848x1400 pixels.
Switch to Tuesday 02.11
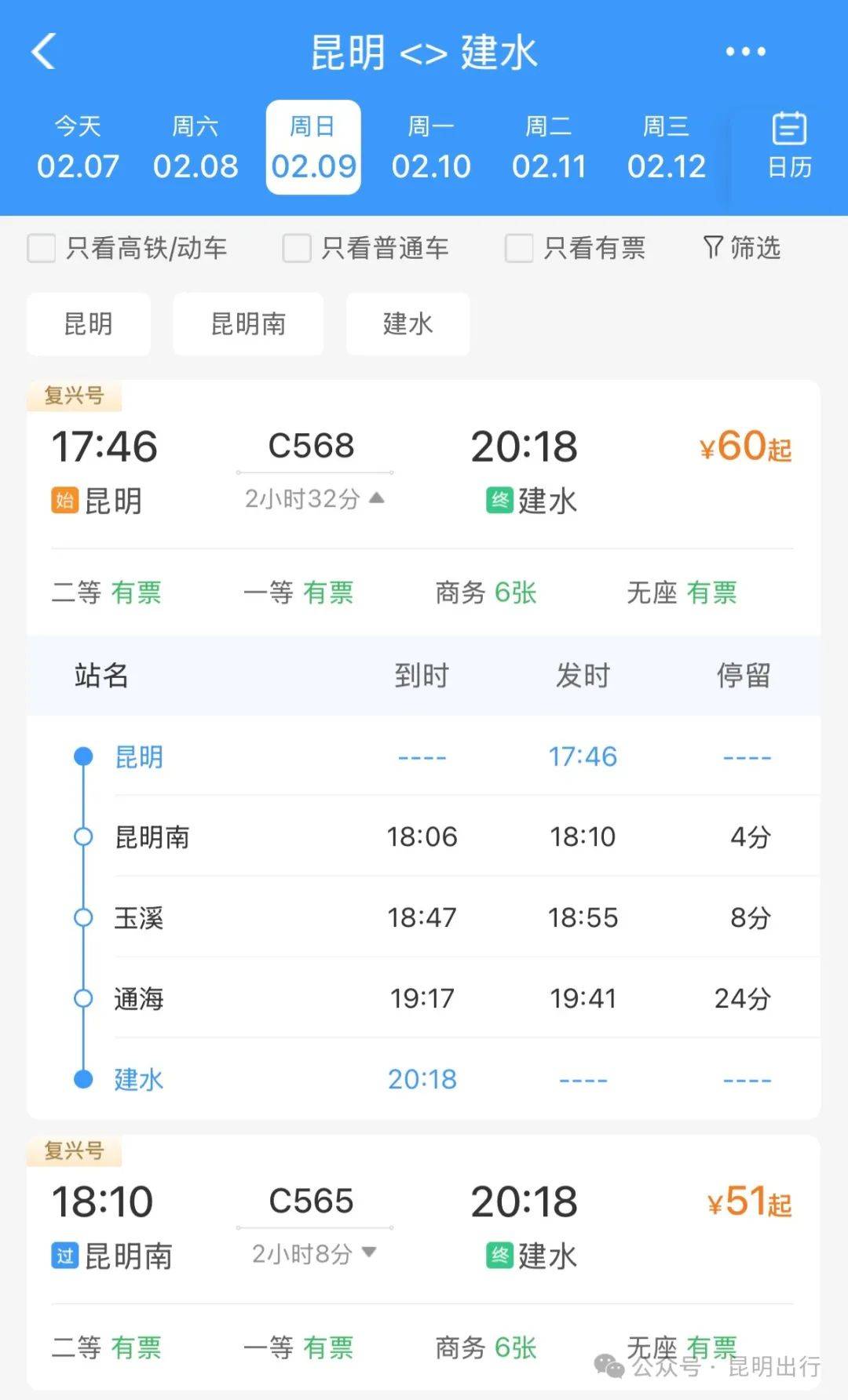coord(549,148)
